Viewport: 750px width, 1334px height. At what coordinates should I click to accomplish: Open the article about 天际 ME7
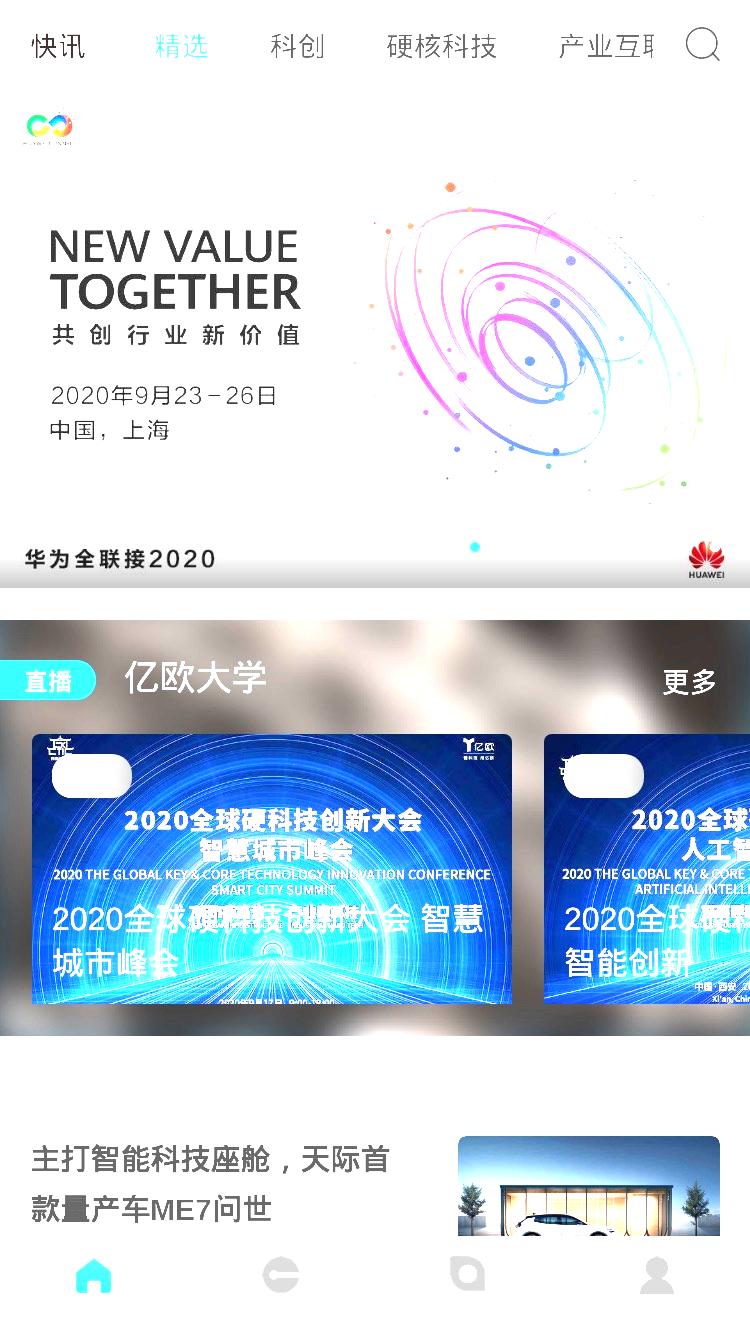click(x=375, y=1185)
